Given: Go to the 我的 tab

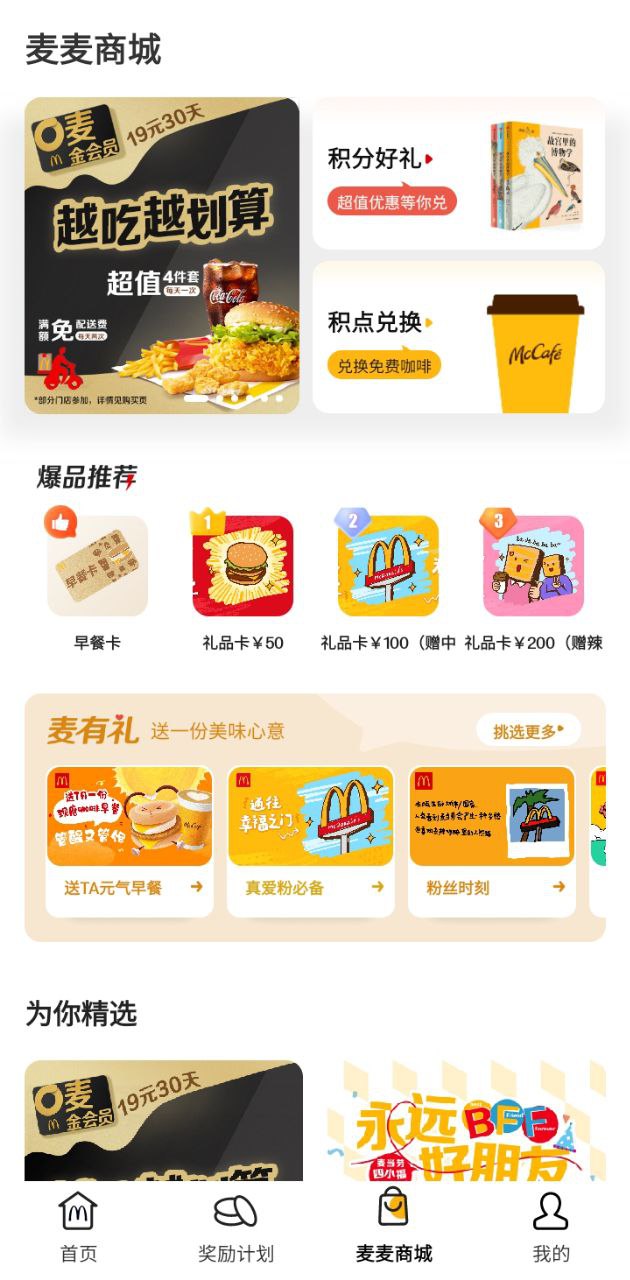Looking at the screenshot, I should point(550,1226).
